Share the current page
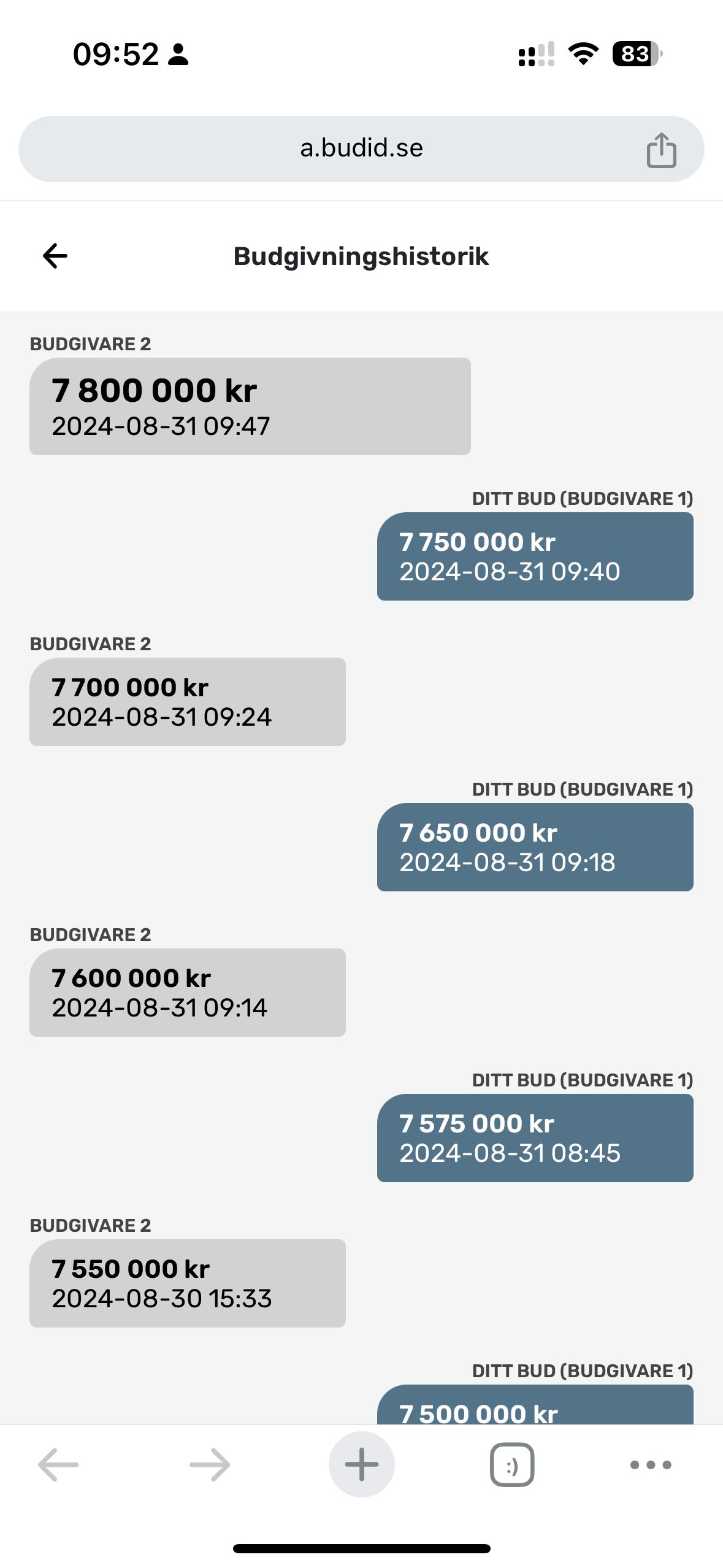The image size is (723, 1568). click(661, 150)
